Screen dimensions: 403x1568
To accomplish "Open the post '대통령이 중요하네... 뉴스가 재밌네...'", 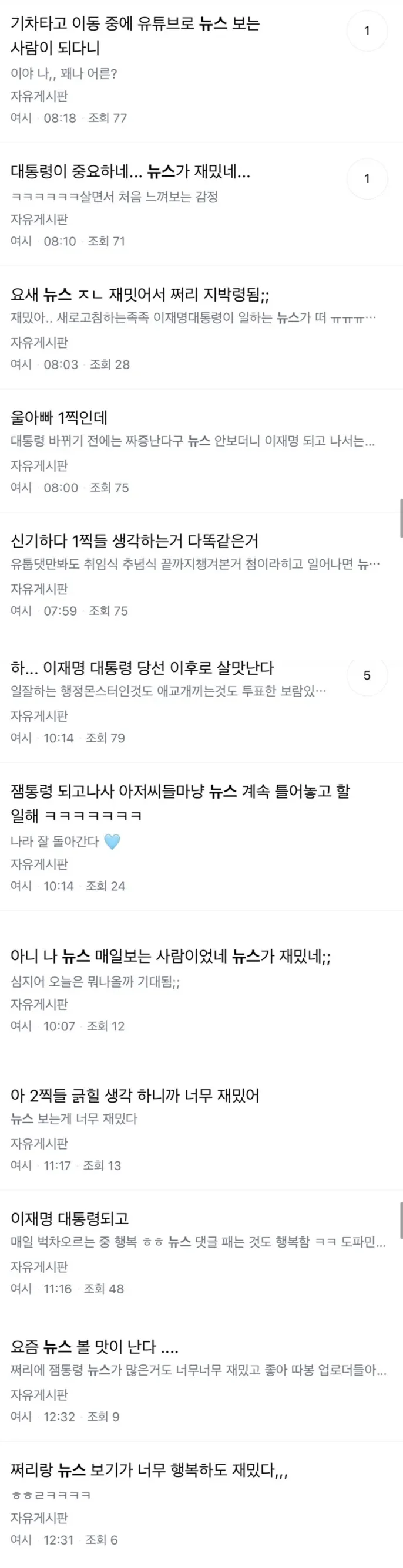I will (x=130, y=173).
